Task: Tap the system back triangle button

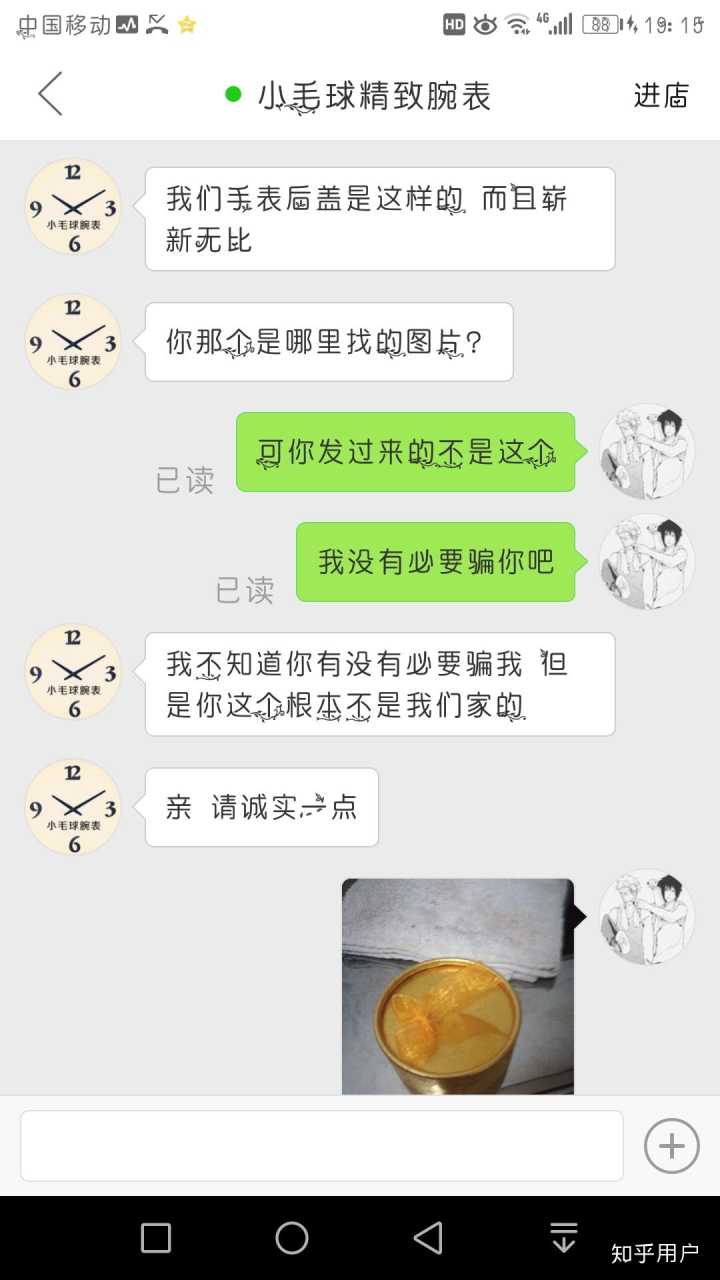Action: pos(428,1238)
